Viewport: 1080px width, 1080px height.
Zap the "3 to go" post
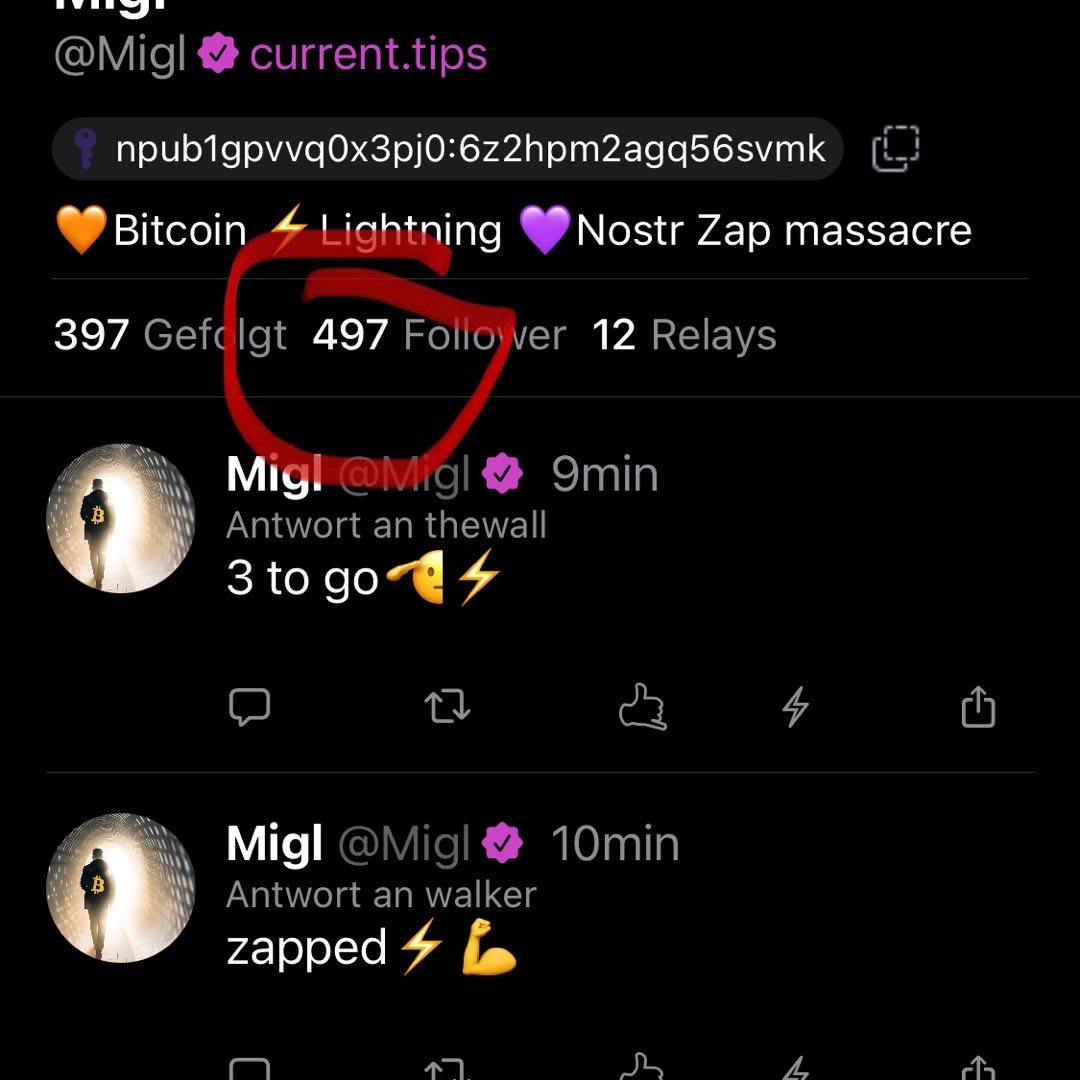pyautogui.click(x=795, y=707)
